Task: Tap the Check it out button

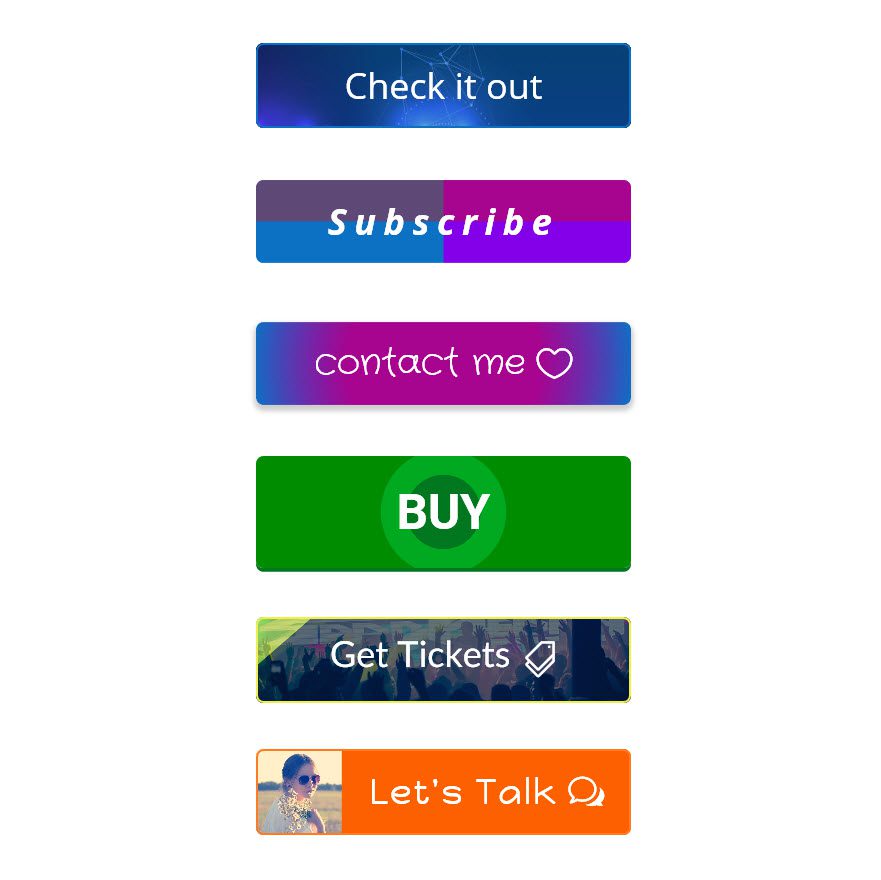Action: pos(443,86)
